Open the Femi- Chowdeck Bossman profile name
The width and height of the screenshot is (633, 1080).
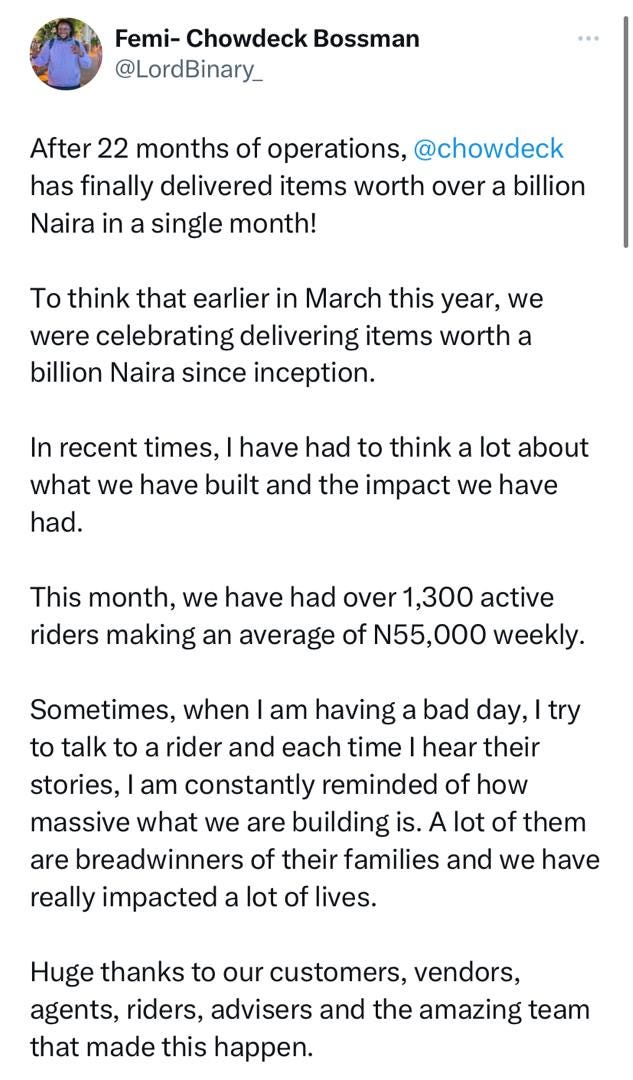pyautogui.click(x=267, y=39)
